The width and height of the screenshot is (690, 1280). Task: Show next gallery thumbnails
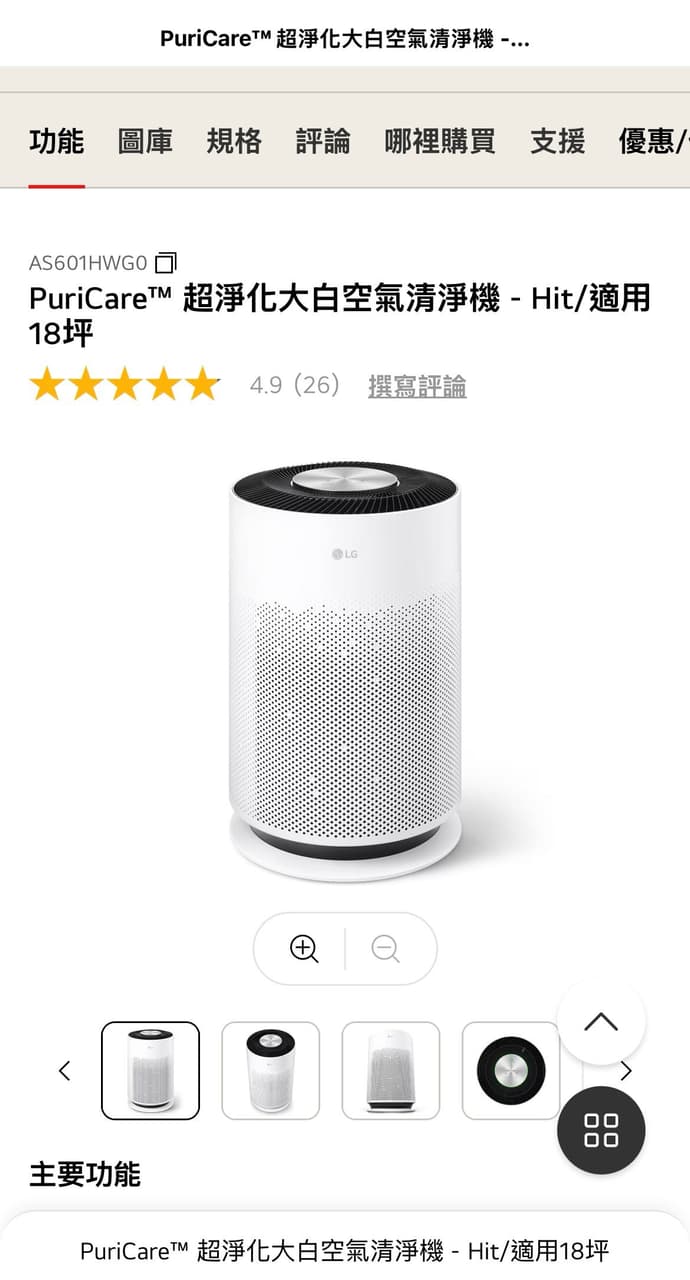[626, 1071]
